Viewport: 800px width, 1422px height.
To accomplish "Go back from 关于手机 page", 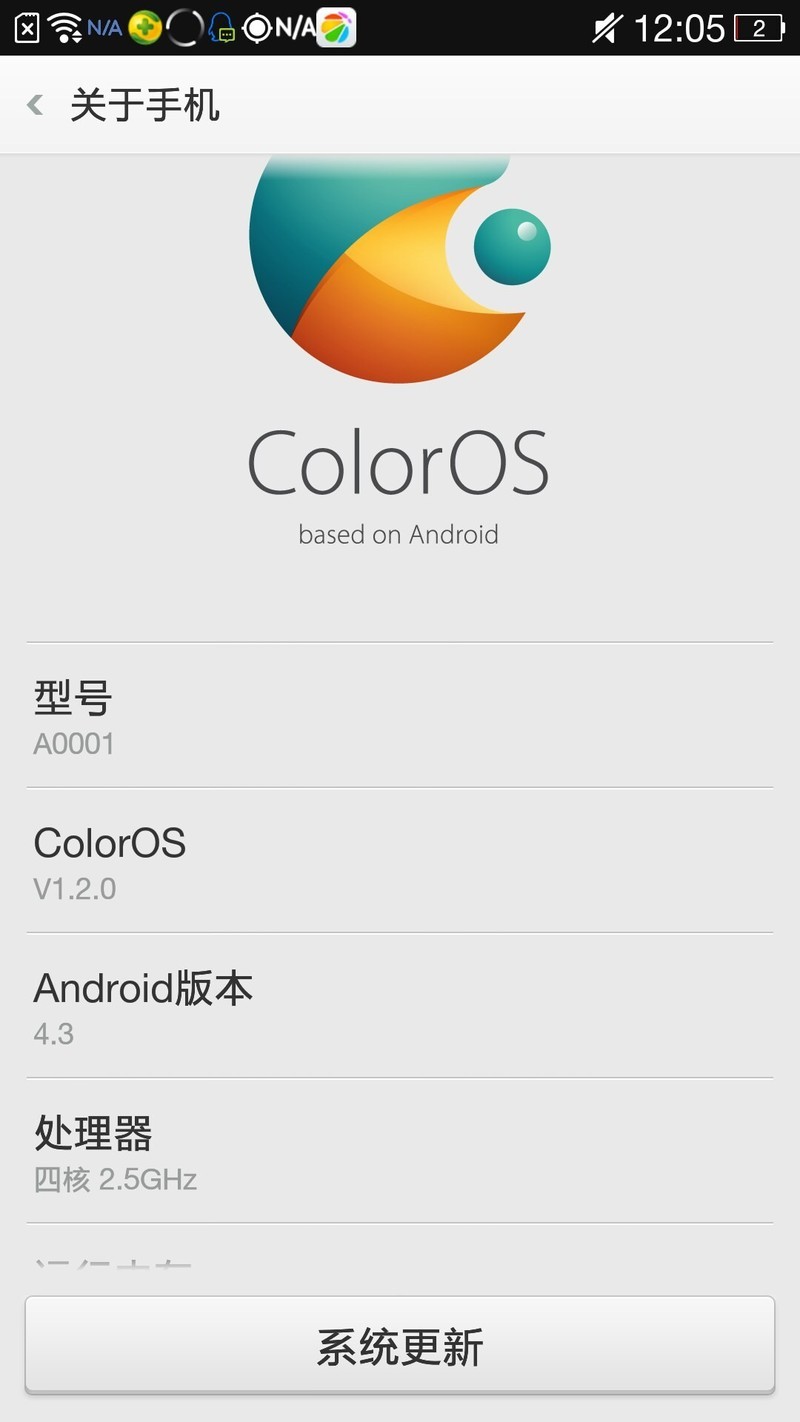I will [36, 105].
